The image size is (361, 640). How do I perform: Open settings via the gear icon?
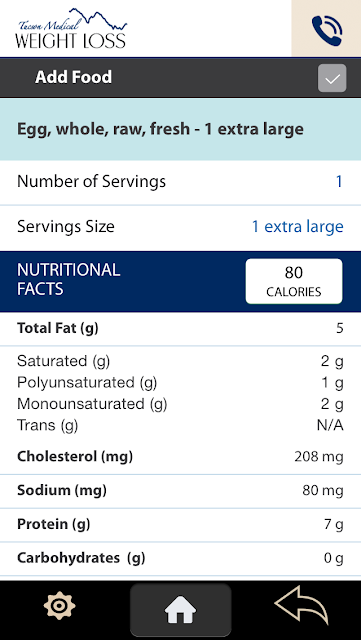tap(60, 606)
